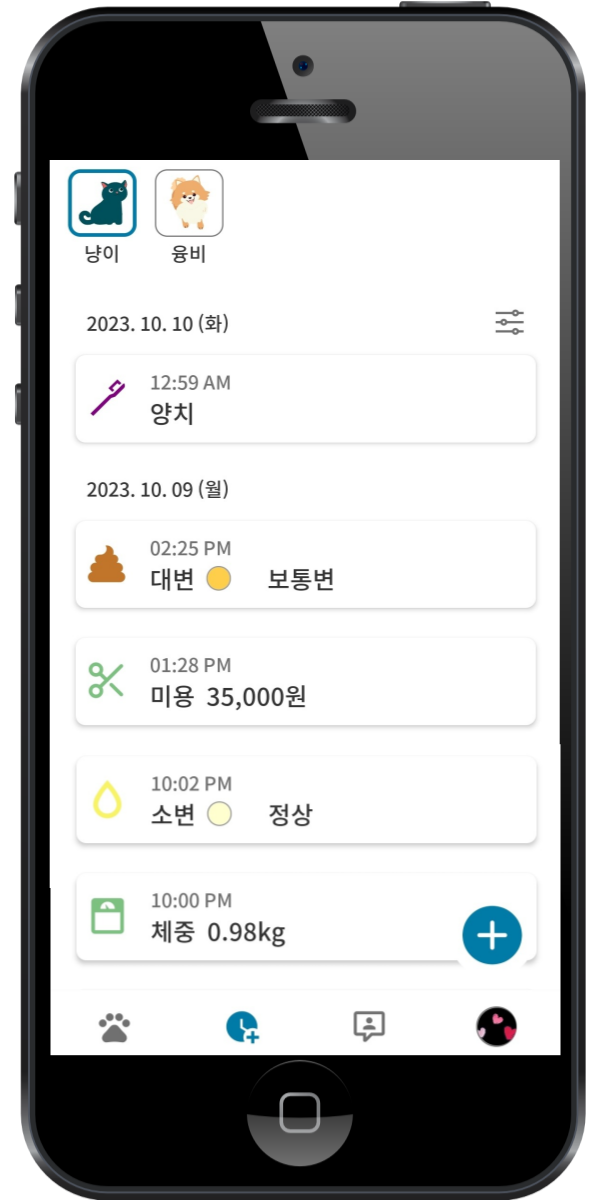600x1200 pixels.
Task: Open the profile avatar tab
Action: (x=496, y=1026)
